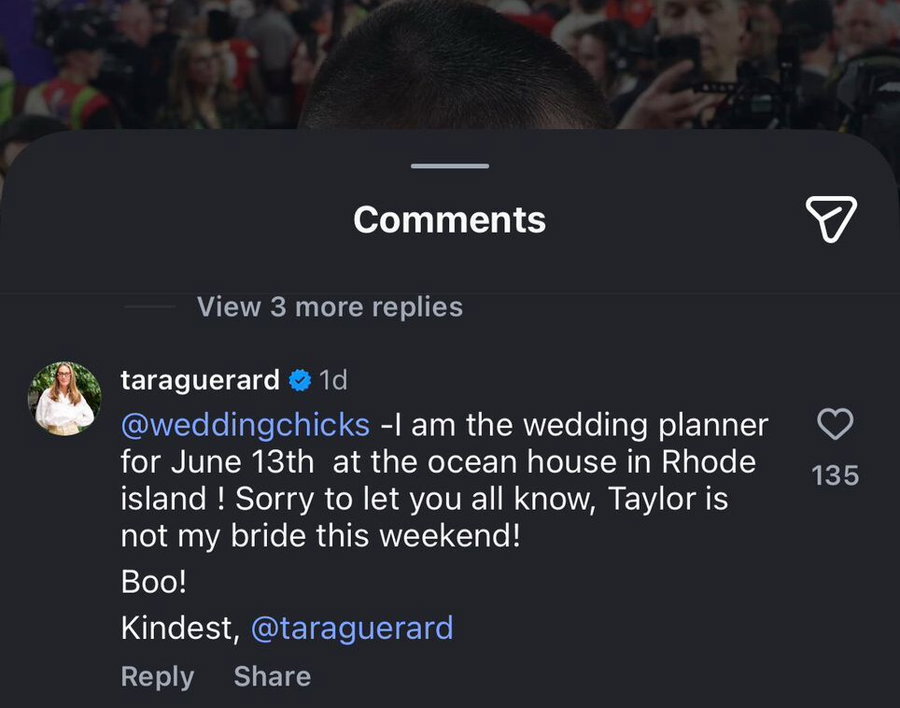Open the @weddingchicks mention
900x708 pixels.
coord(245,425)
